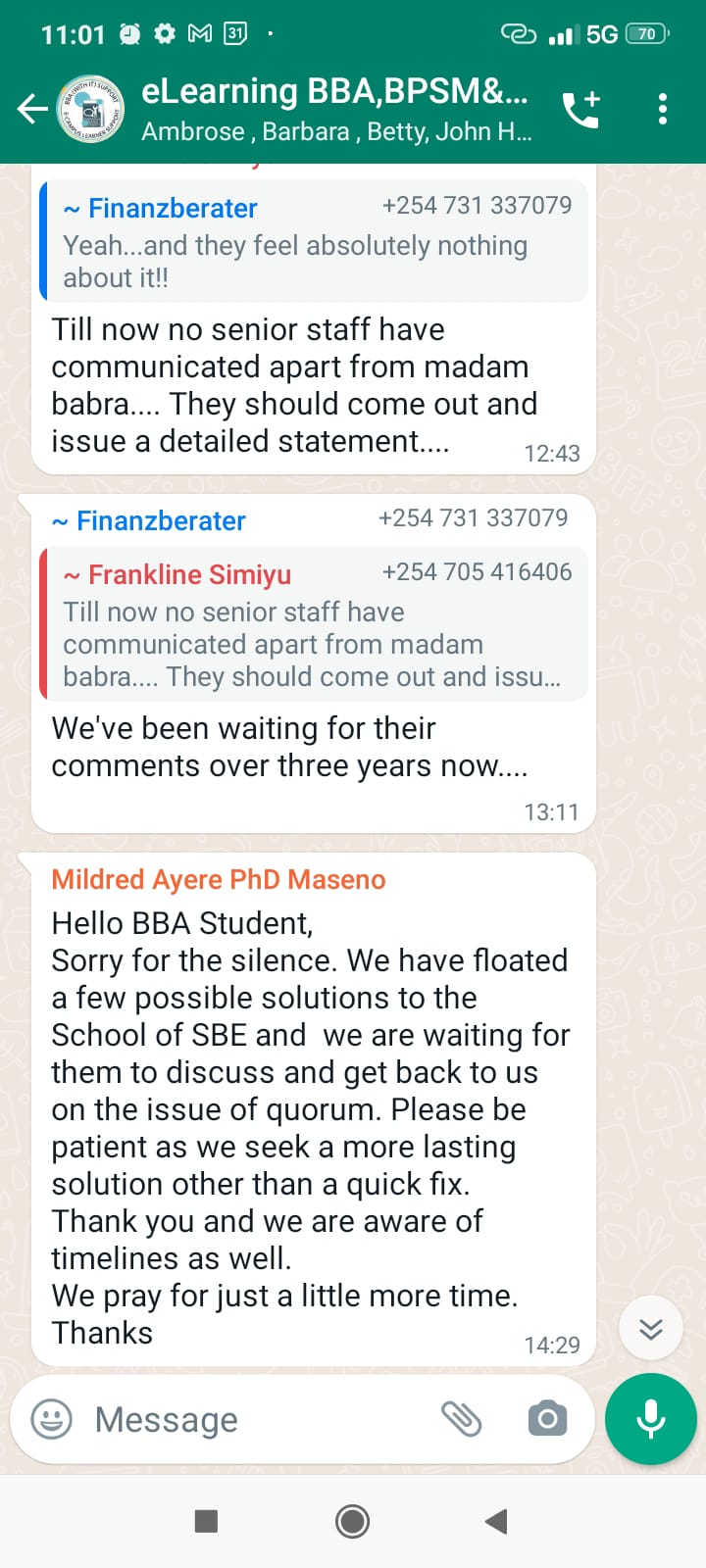706x1568 pixels.
Task: Open the three-dot overflow menu
Action: [663, 109]
